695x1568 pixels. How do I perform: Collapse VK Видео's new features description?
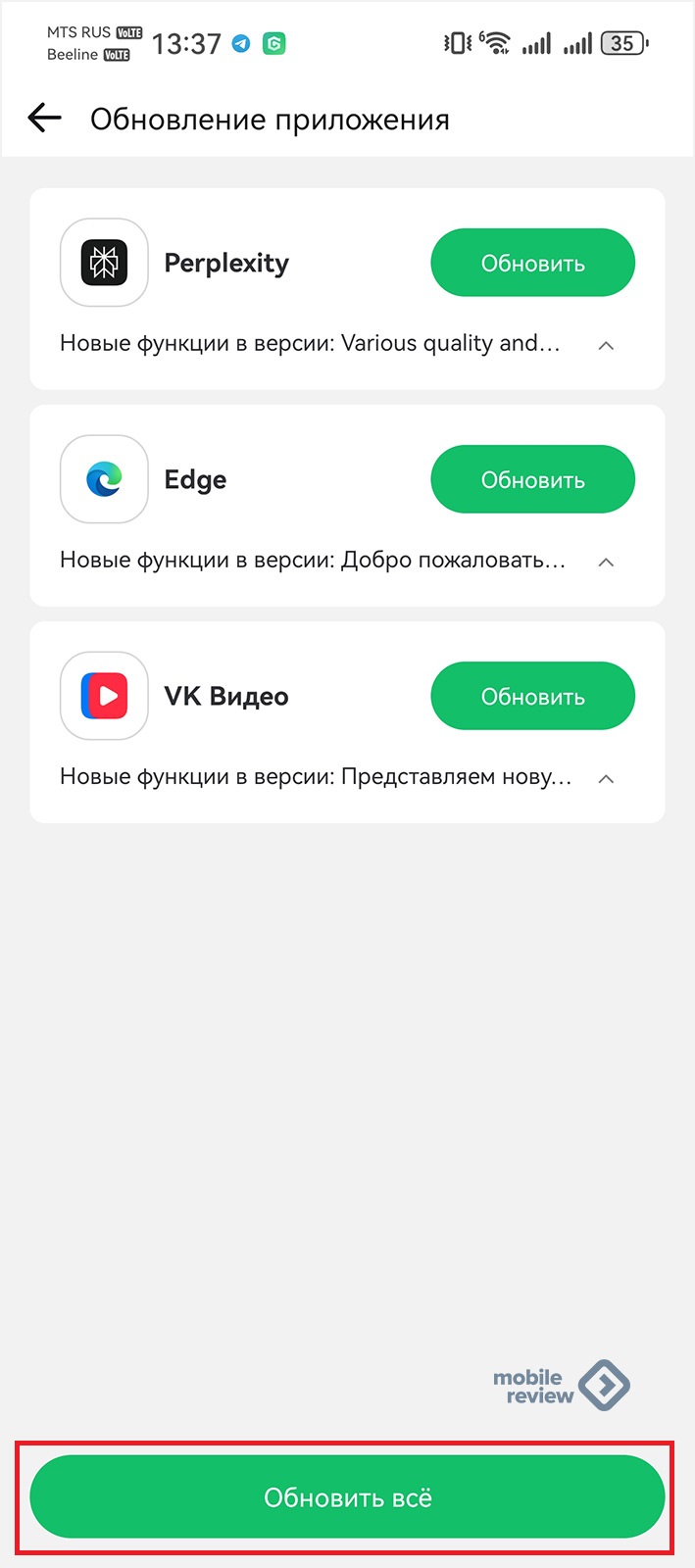tap(606, 778)
